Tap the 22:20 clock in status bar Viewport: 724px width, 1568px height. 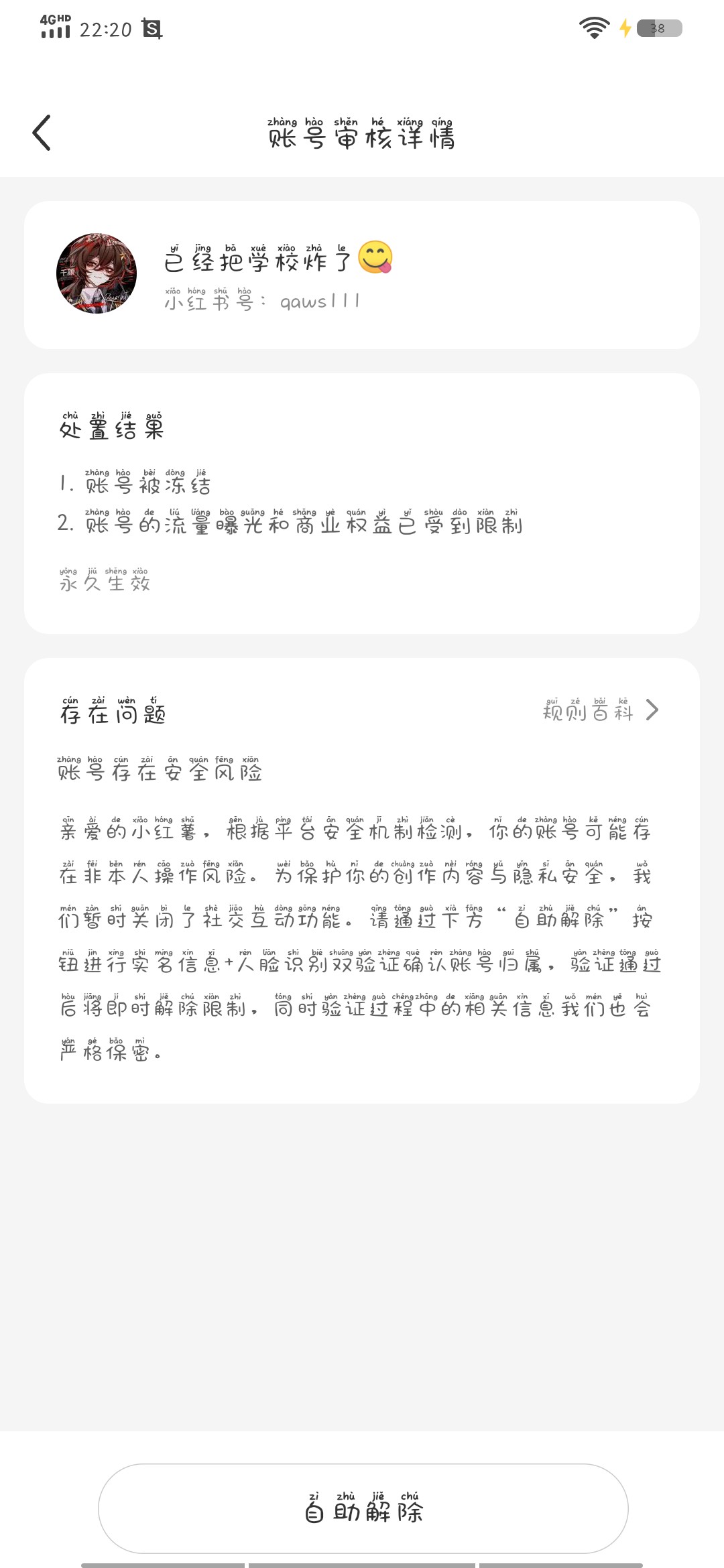point(105,29)
